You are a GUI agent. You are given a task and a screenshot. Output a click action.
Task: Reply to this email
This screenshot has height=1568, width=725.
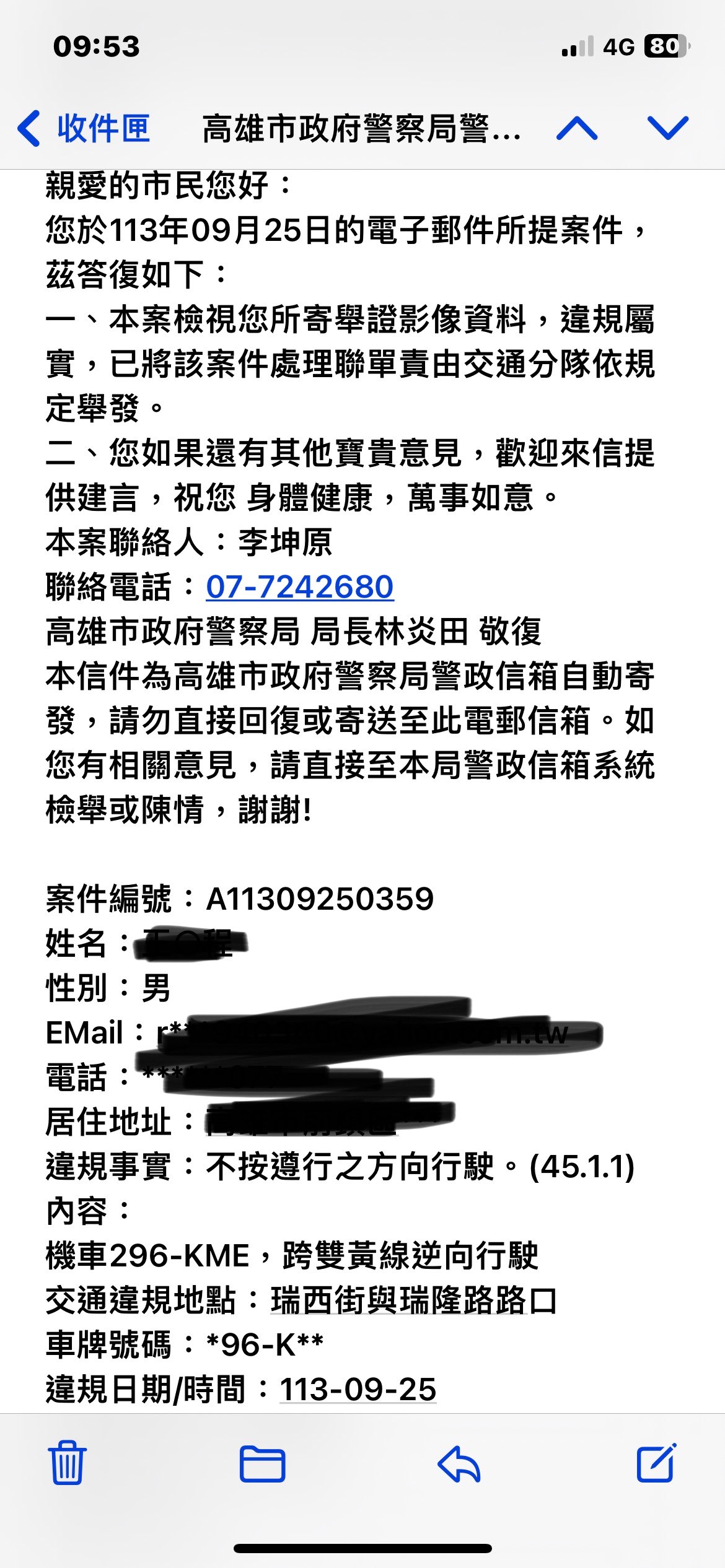pyautogui.click(x=459, y=1464)
